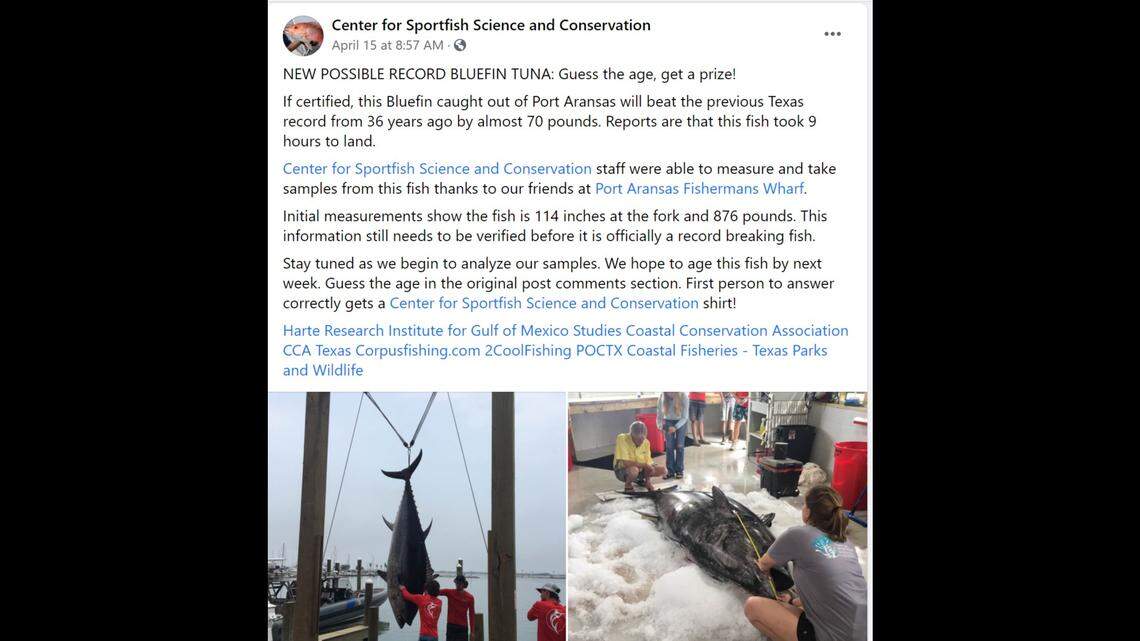Open the Coastal Conservation Association tag

(x=737, y=331)
